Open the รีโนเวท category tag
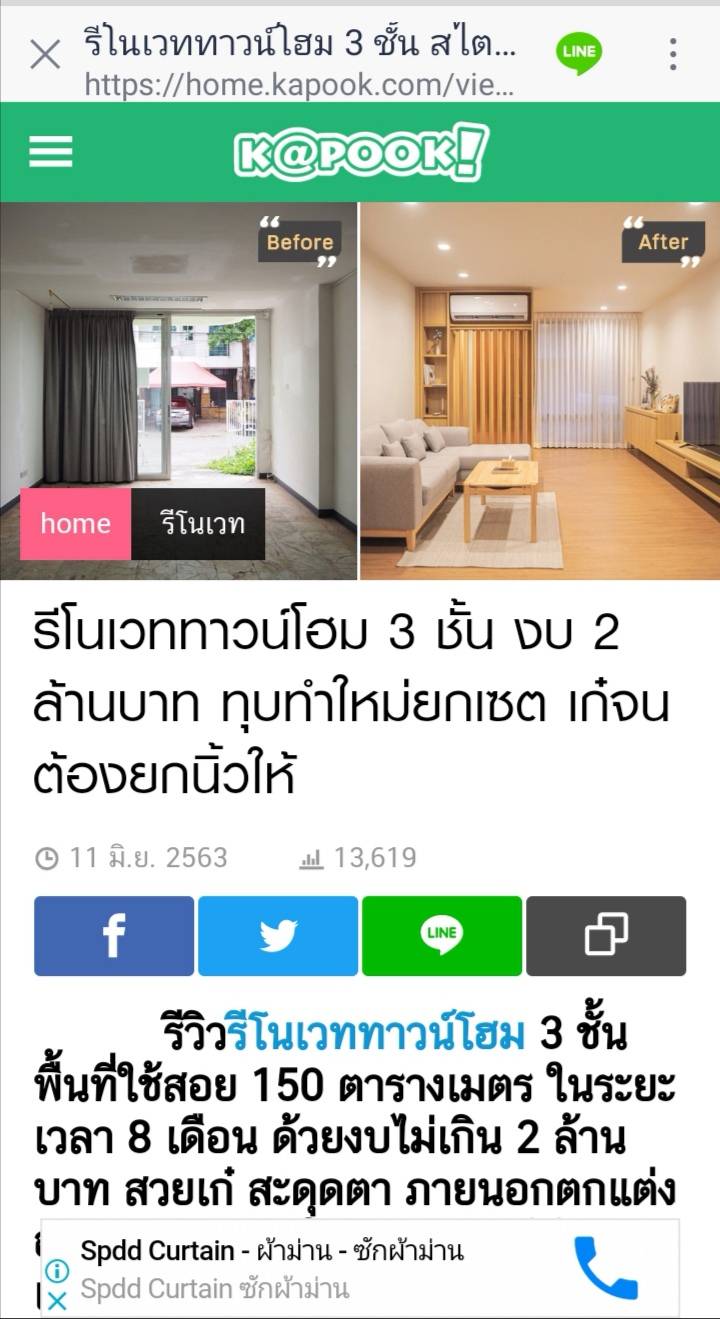This screenshot has height=1319, width=720. point(198,524)
